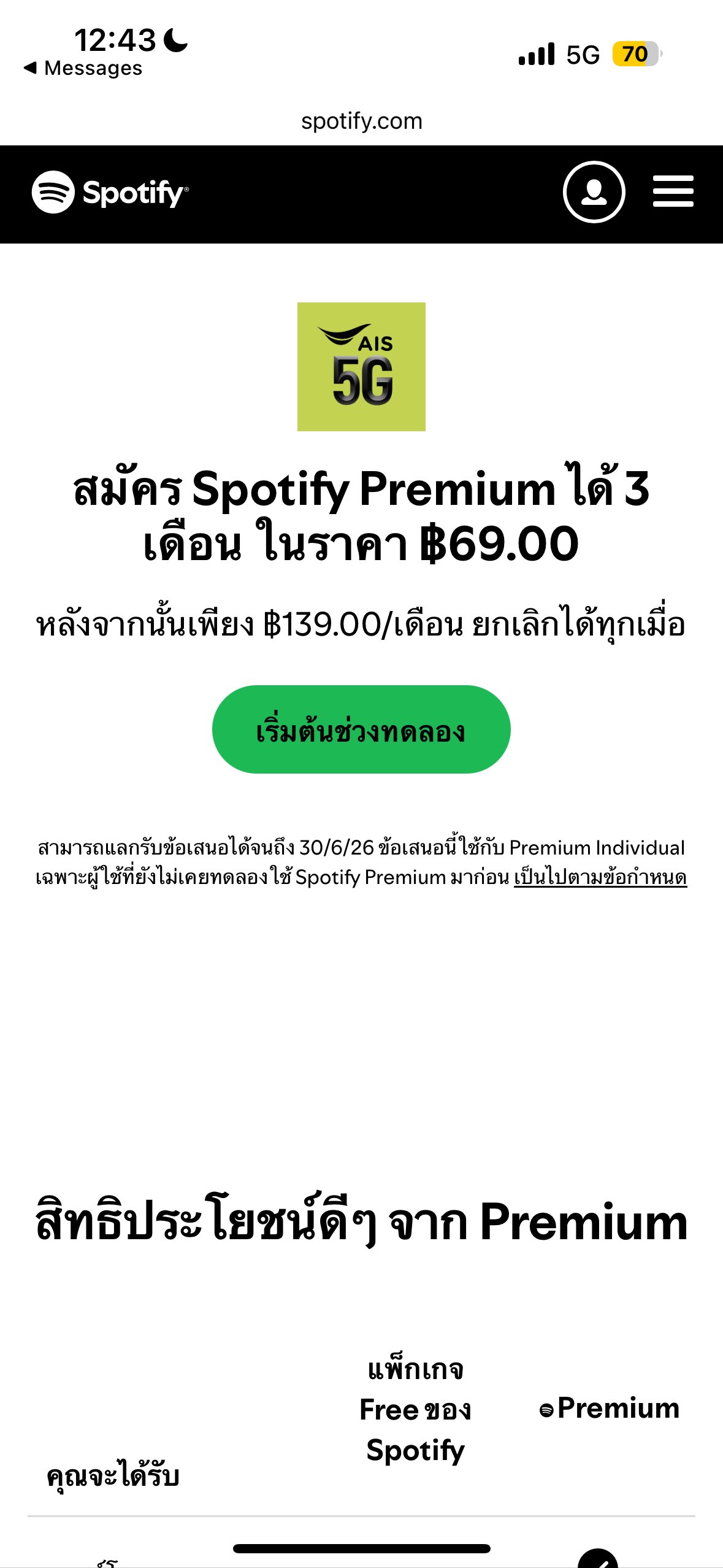
Task: Open the account profile icon
Action: coord(594,192)
